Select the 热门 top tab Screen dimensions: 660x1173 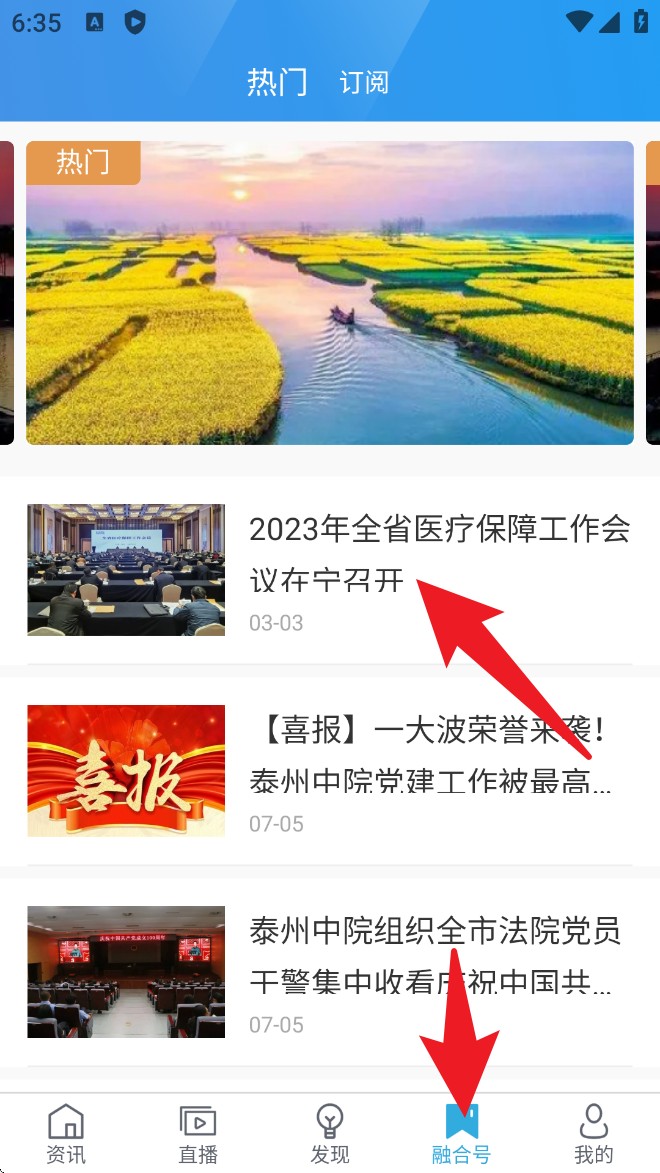pyautogui.click(x=277, y=82)
